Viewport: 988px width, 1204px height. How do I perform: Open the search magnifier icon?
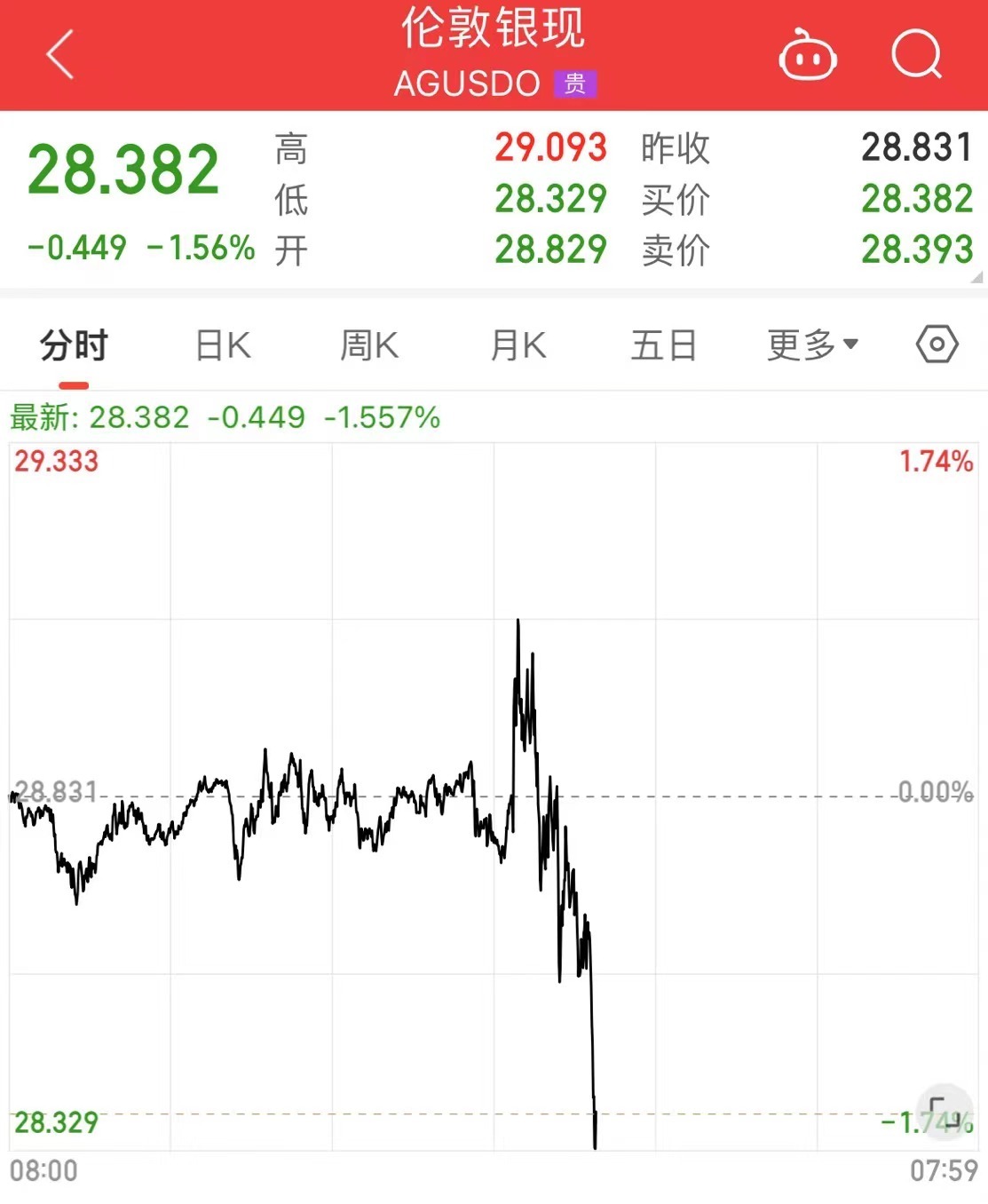click(x=916, y=55)
